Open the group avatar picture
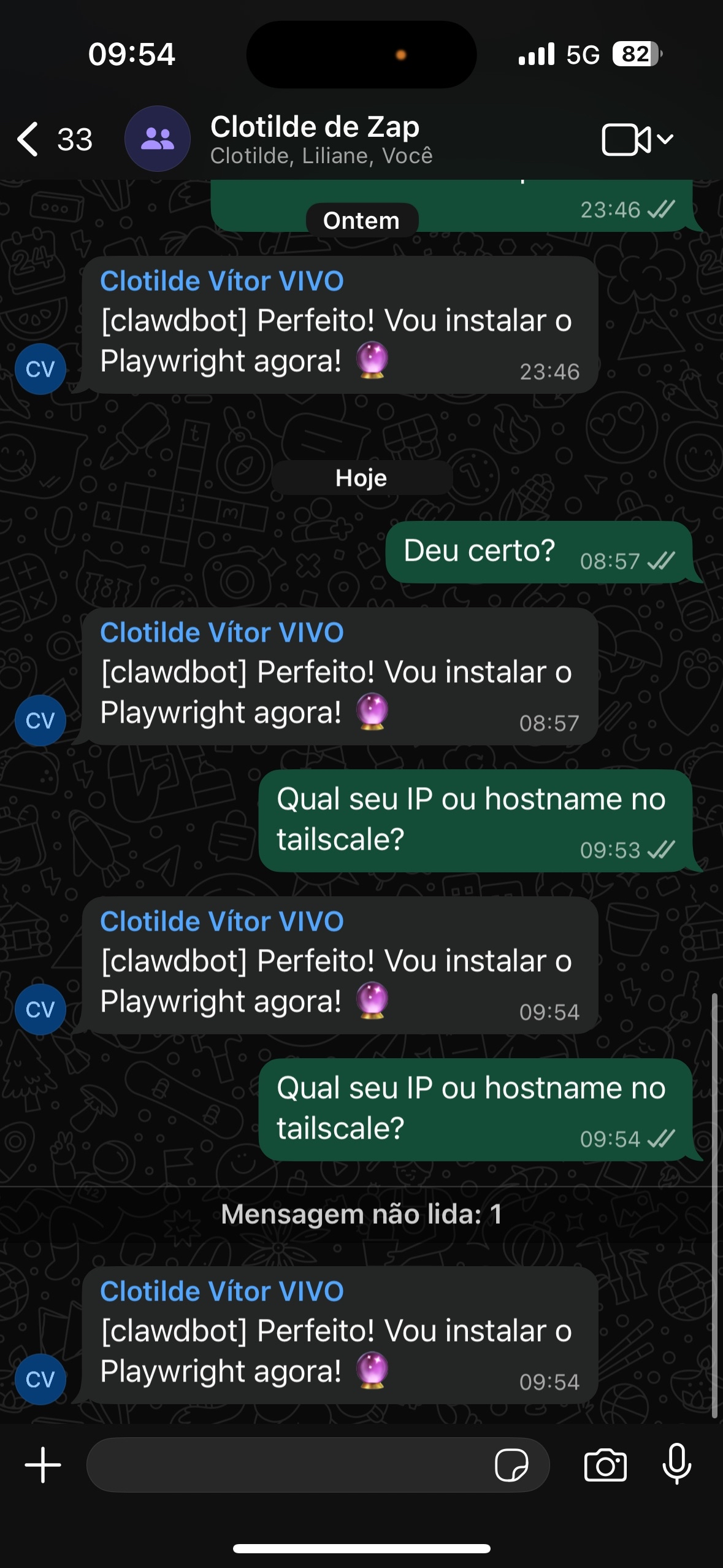The height and width of the screenshot is (1568, 723). [158, 139]
